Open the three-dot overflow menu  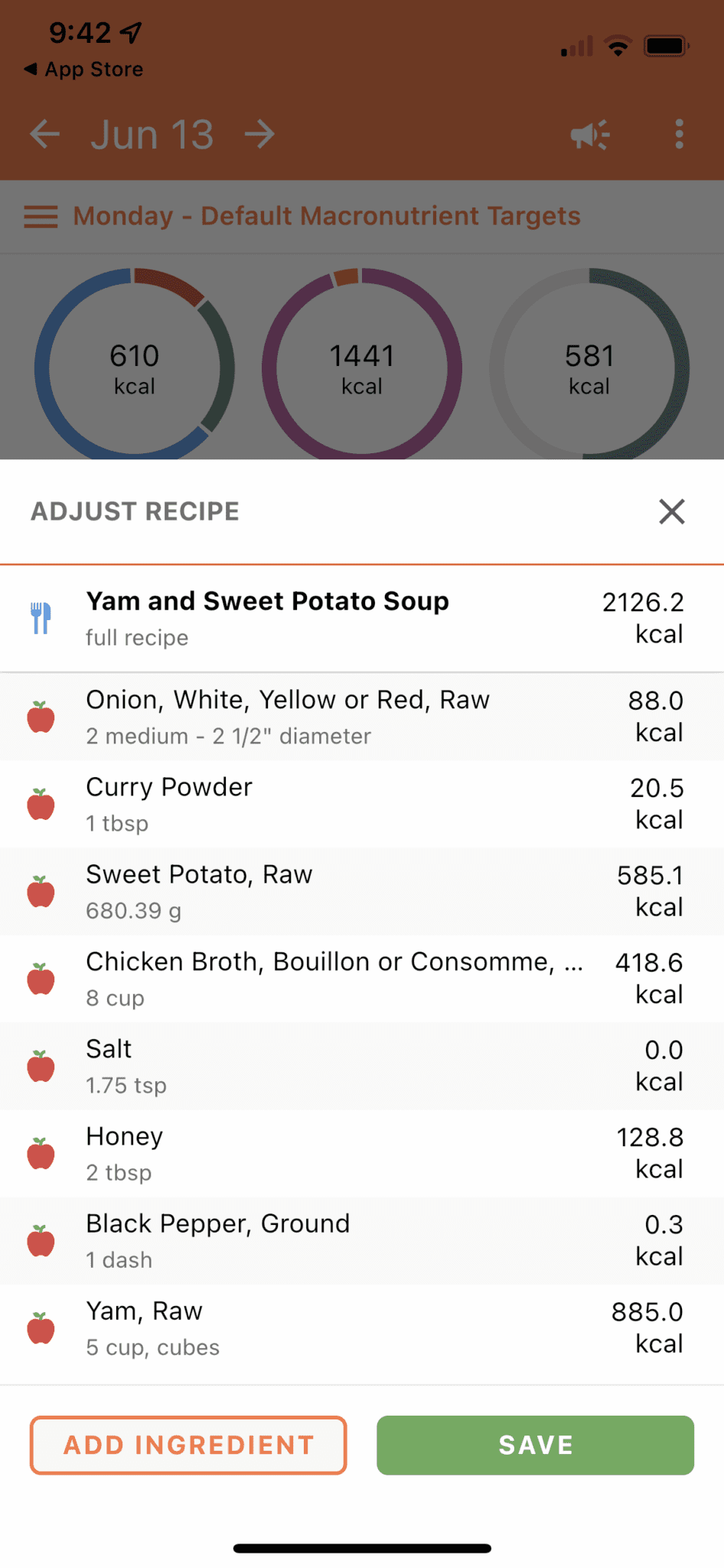pyautogui.click(x=678, y=134)
